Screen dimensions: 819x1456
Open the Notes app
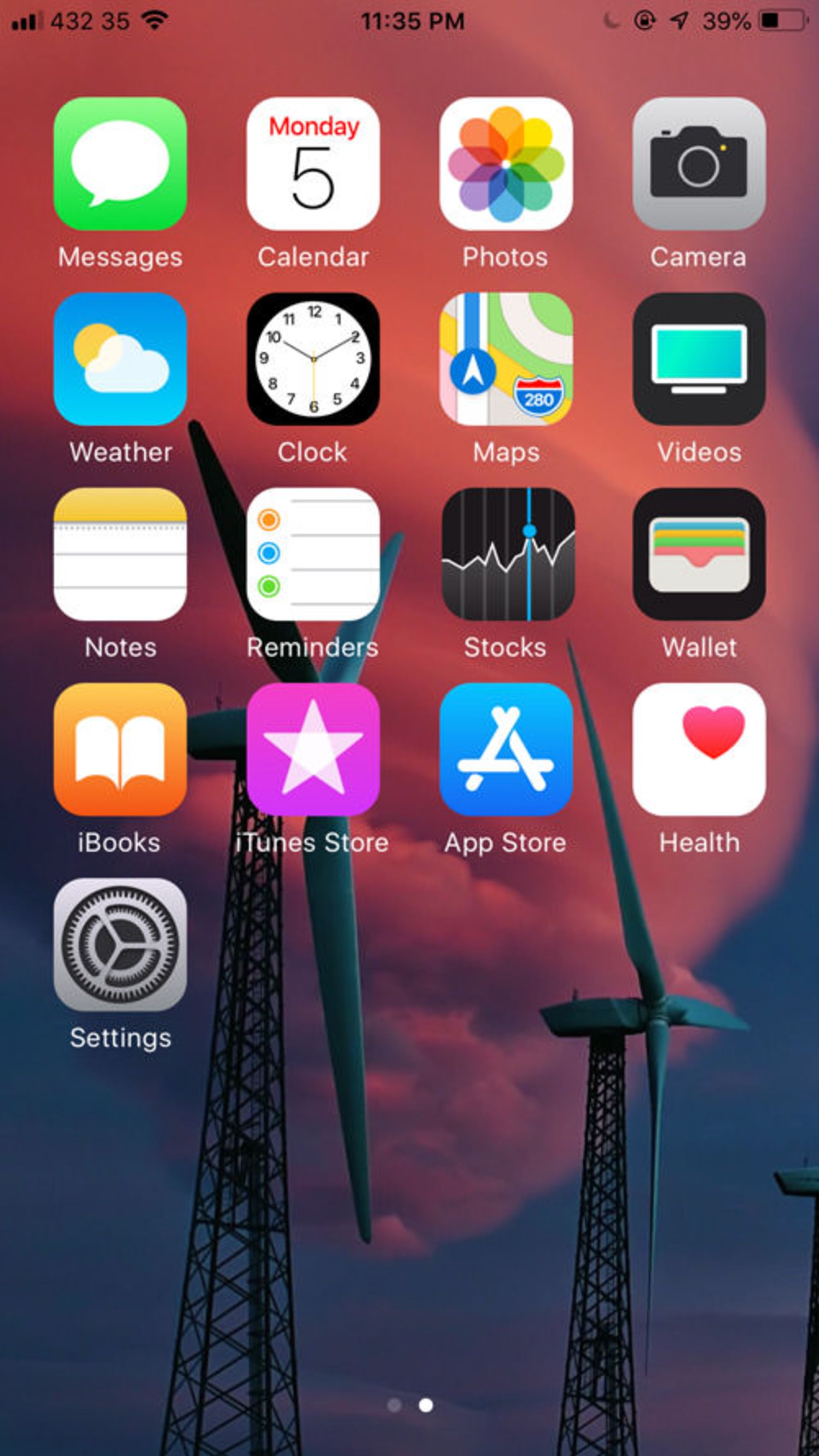tap(120, 554)
